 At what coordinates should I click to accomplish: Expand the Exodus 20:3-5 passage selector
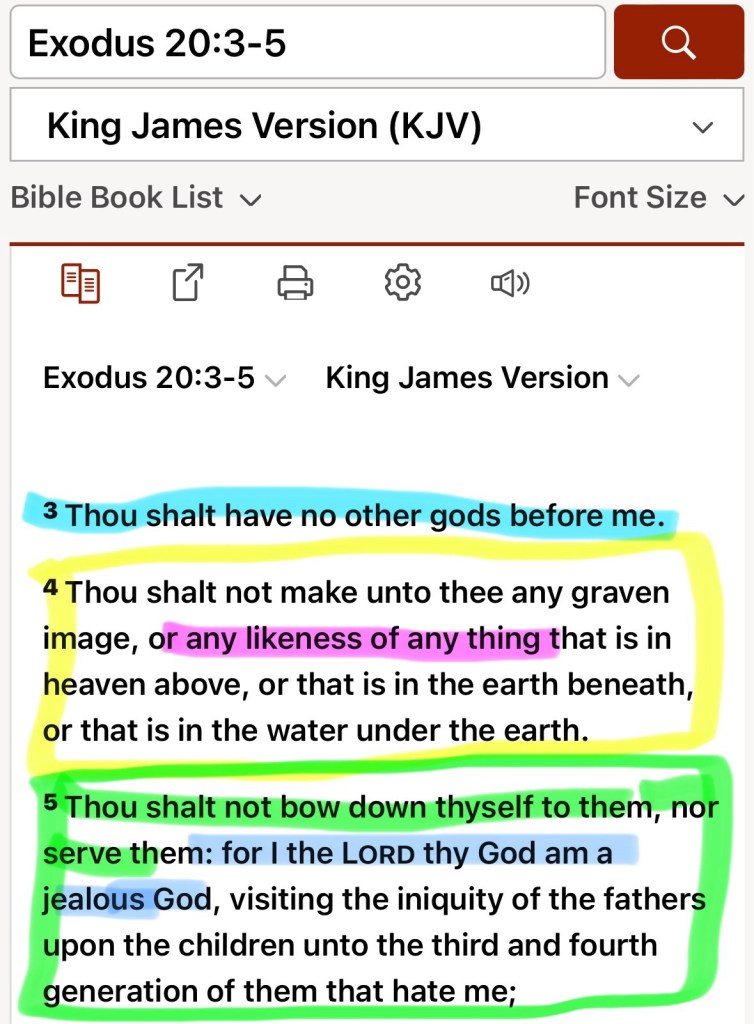point(165,378)
